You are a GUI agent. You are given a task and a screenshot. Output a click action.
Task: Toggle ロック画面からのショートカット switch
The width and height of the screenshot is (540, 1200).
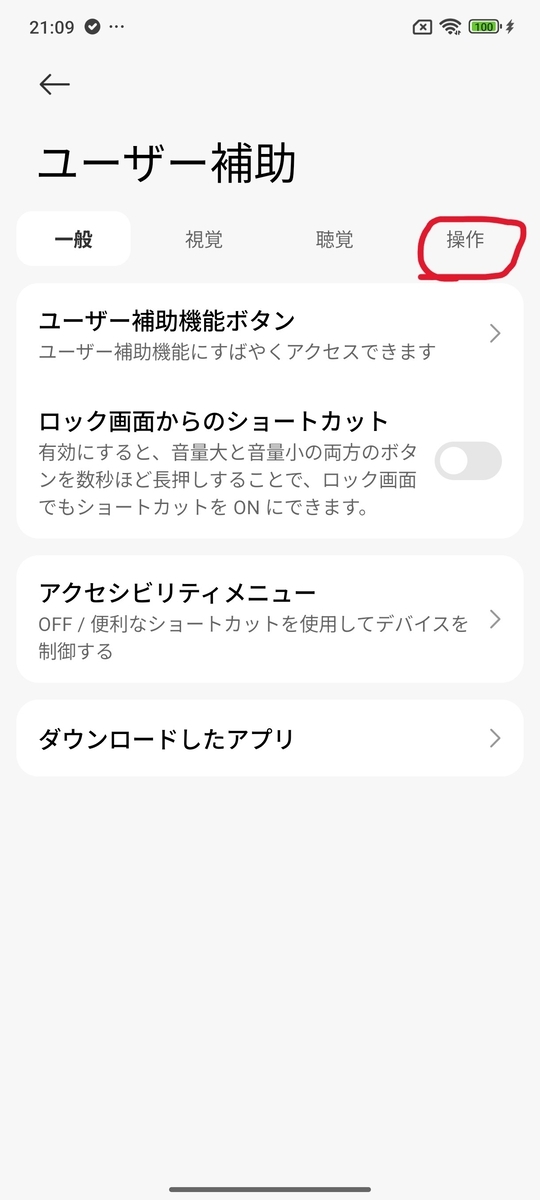coord(468,461)
